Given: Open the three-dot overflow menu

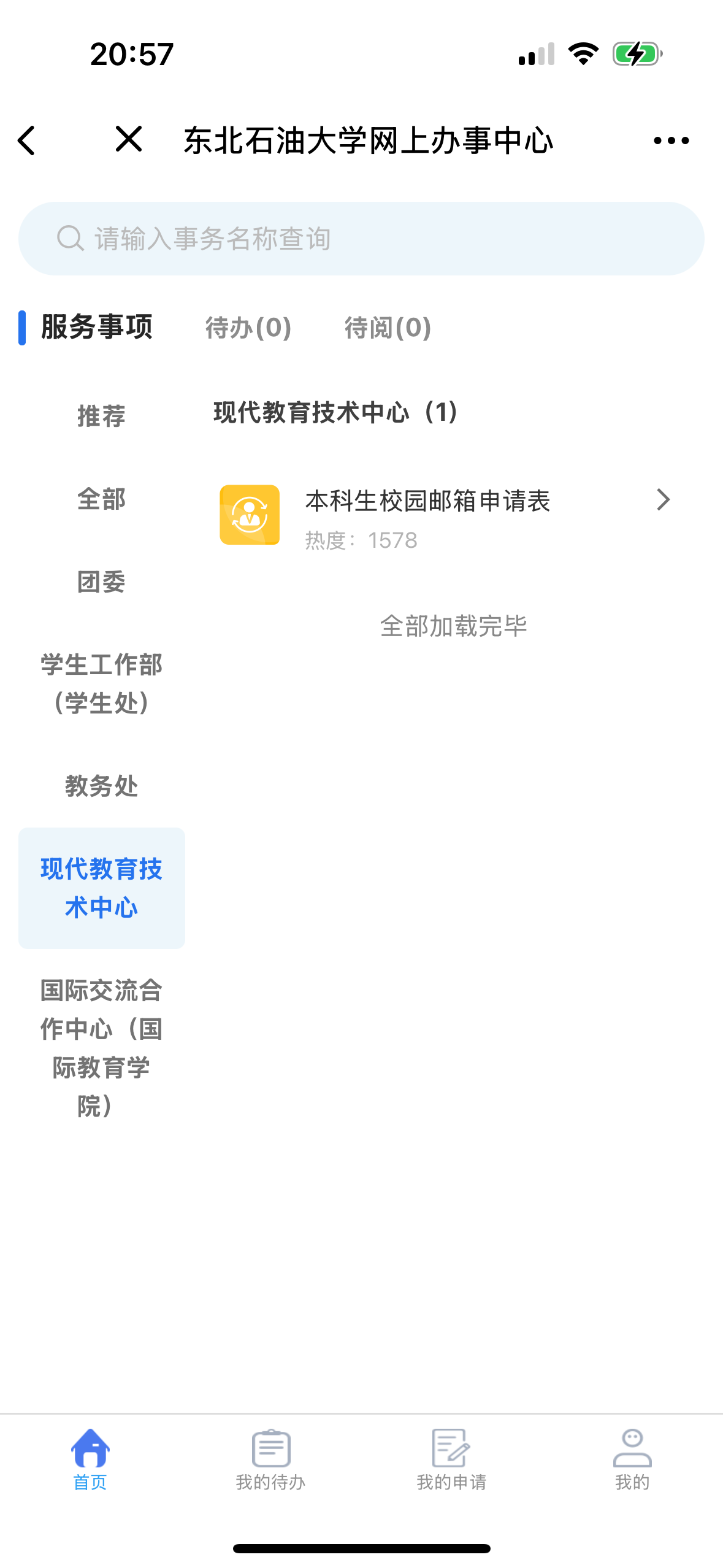Looking at the screenshot, I should click(671, 140).
